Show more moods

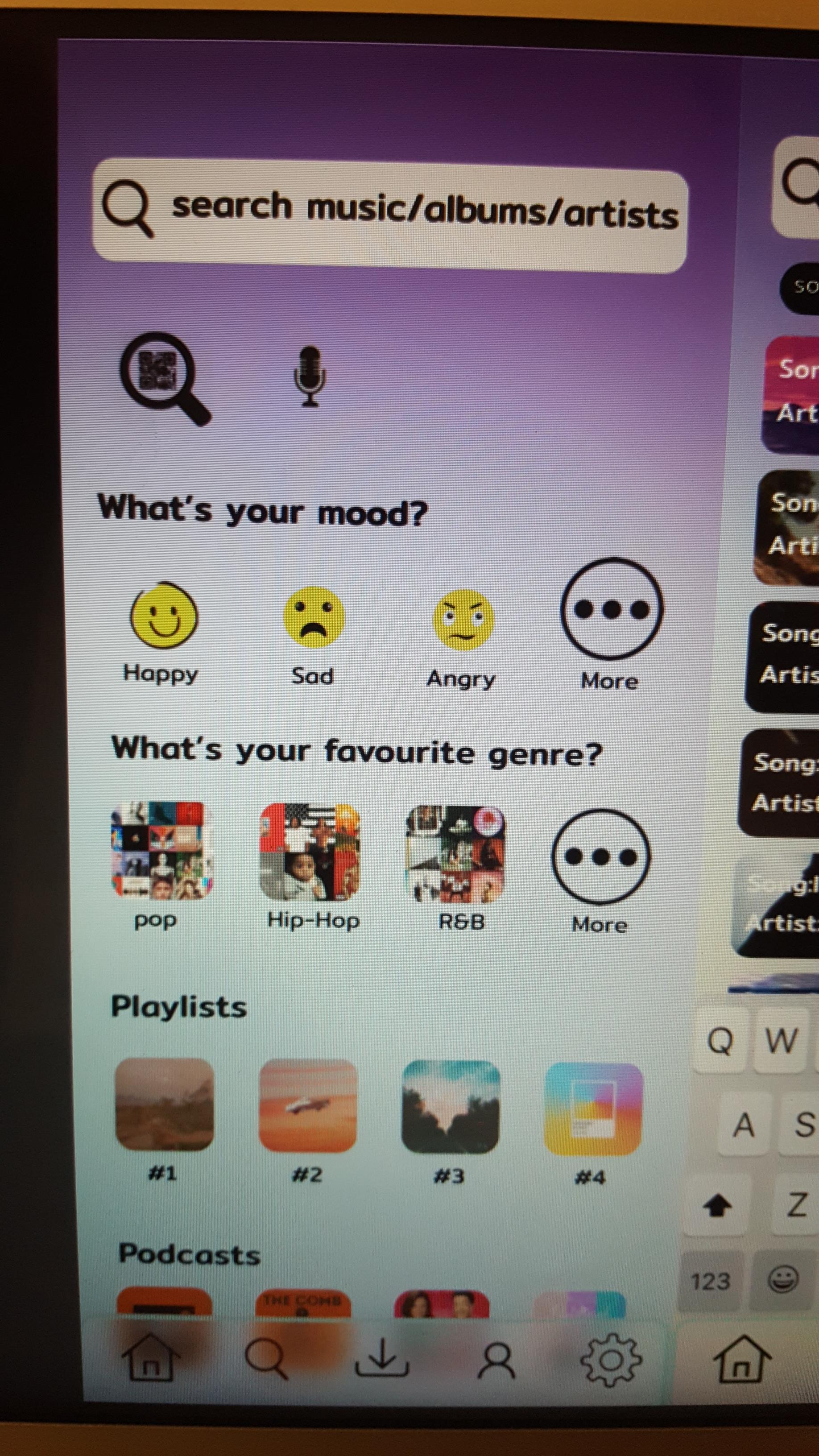point(611,609)
